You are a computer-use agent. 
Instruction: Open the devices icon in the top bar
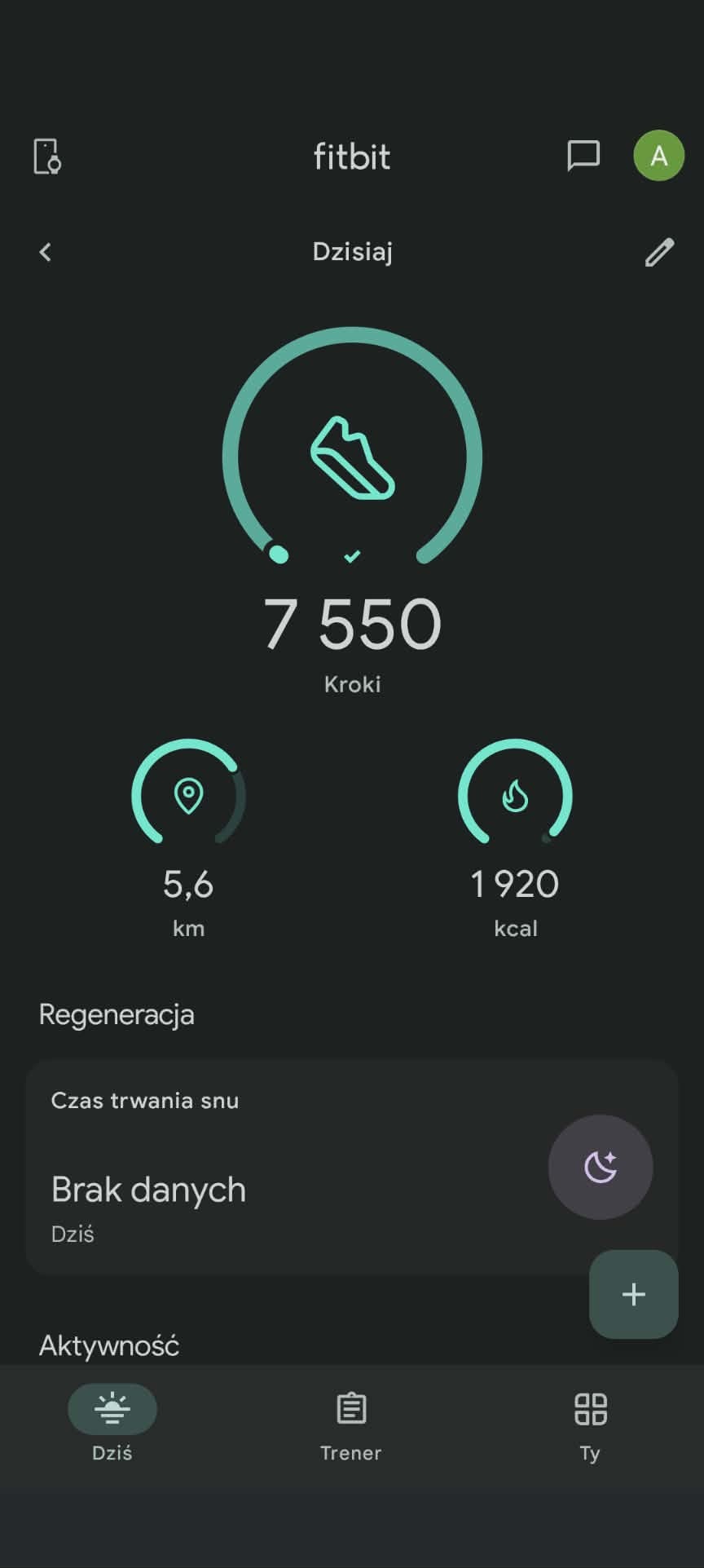[x=47, y=156]
